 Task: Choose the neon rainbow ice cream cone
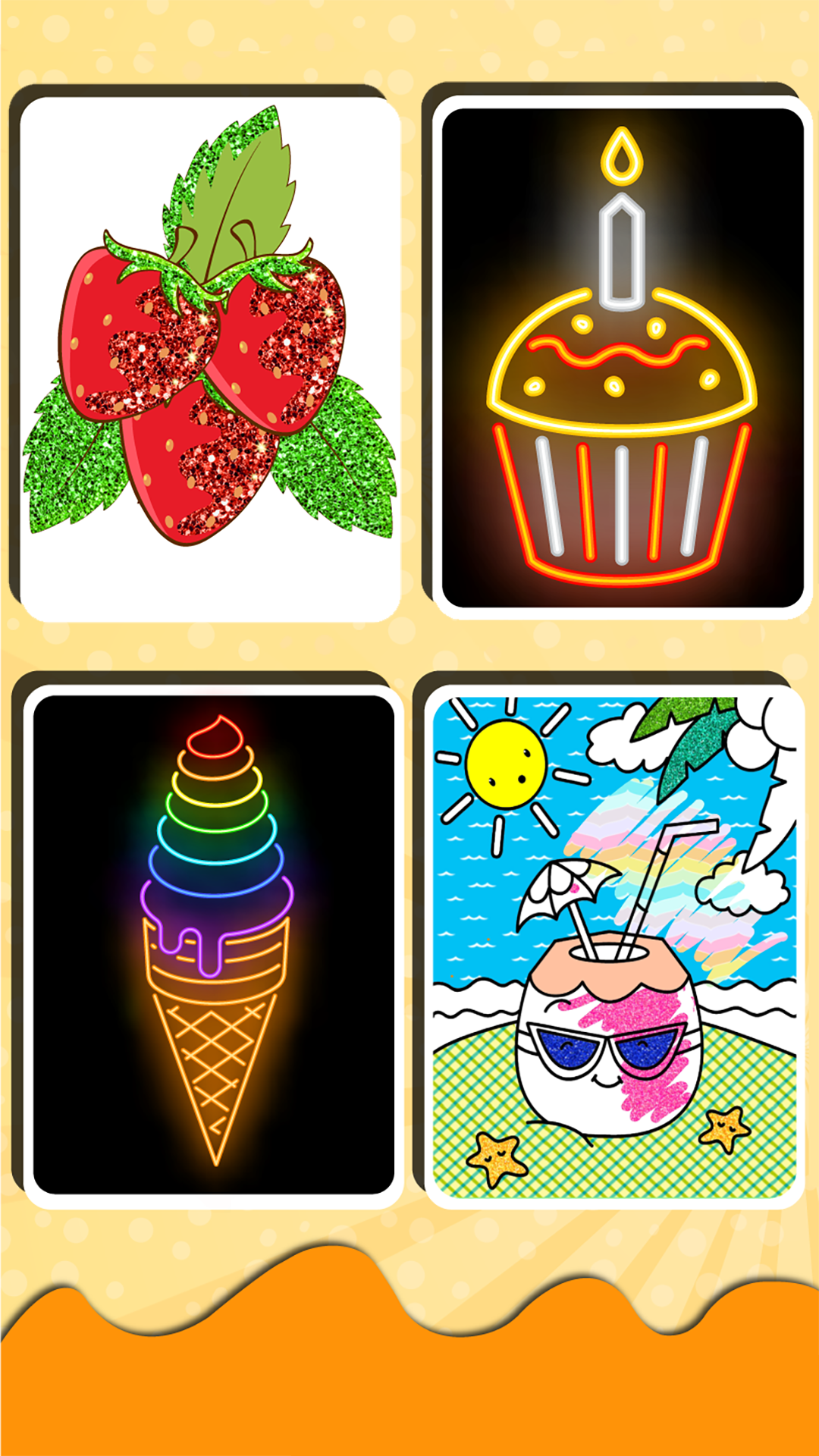click(214, 945)
